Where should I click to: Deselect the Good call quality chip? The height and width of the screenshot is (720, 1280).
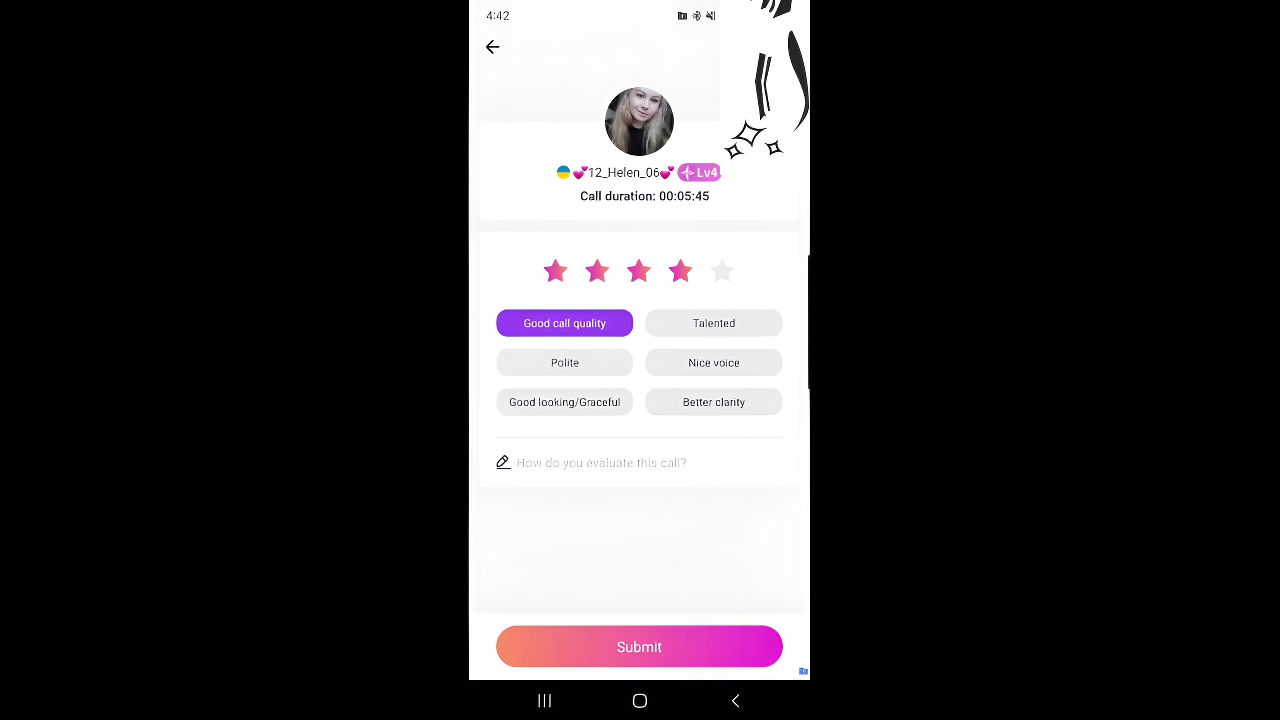click(x=564, y=323)
